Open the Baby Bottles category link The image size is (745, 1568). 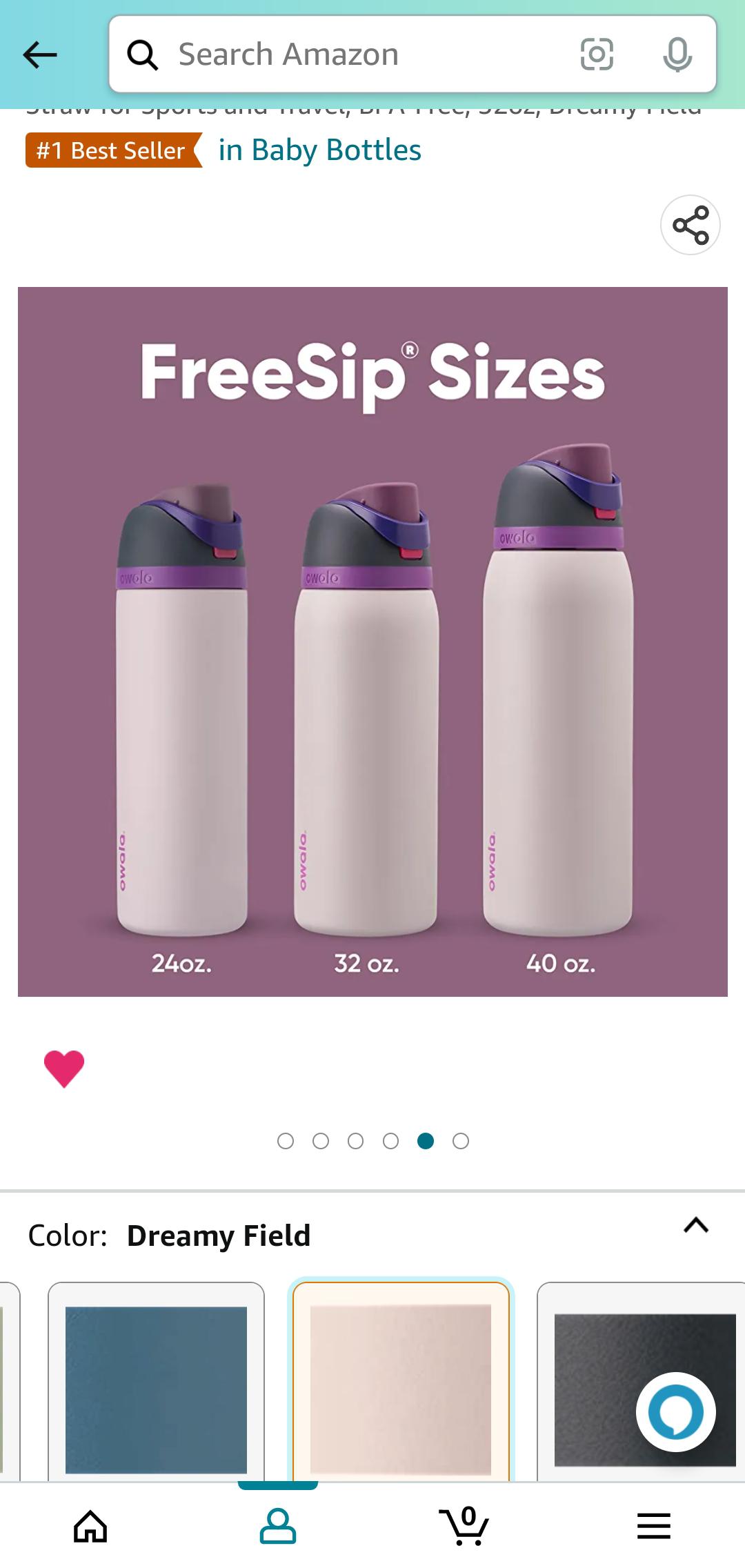(319, 150)
